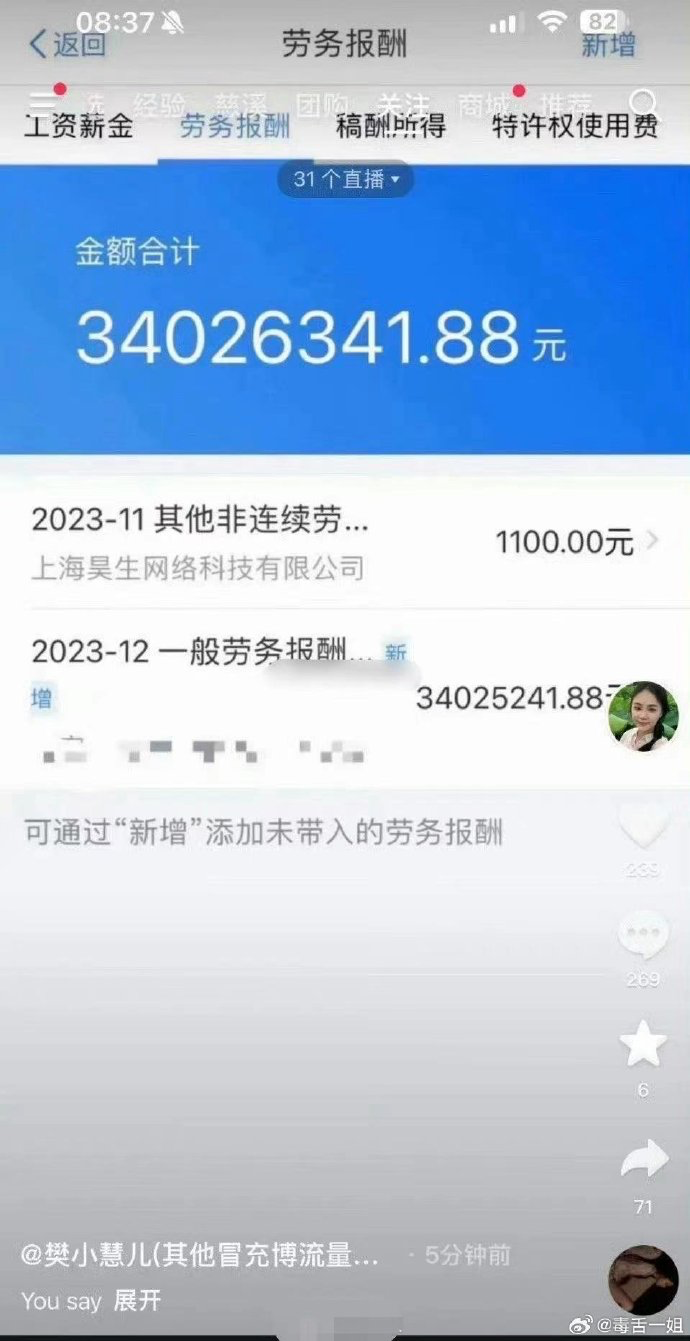Expand the caption with 展开

137,1301
